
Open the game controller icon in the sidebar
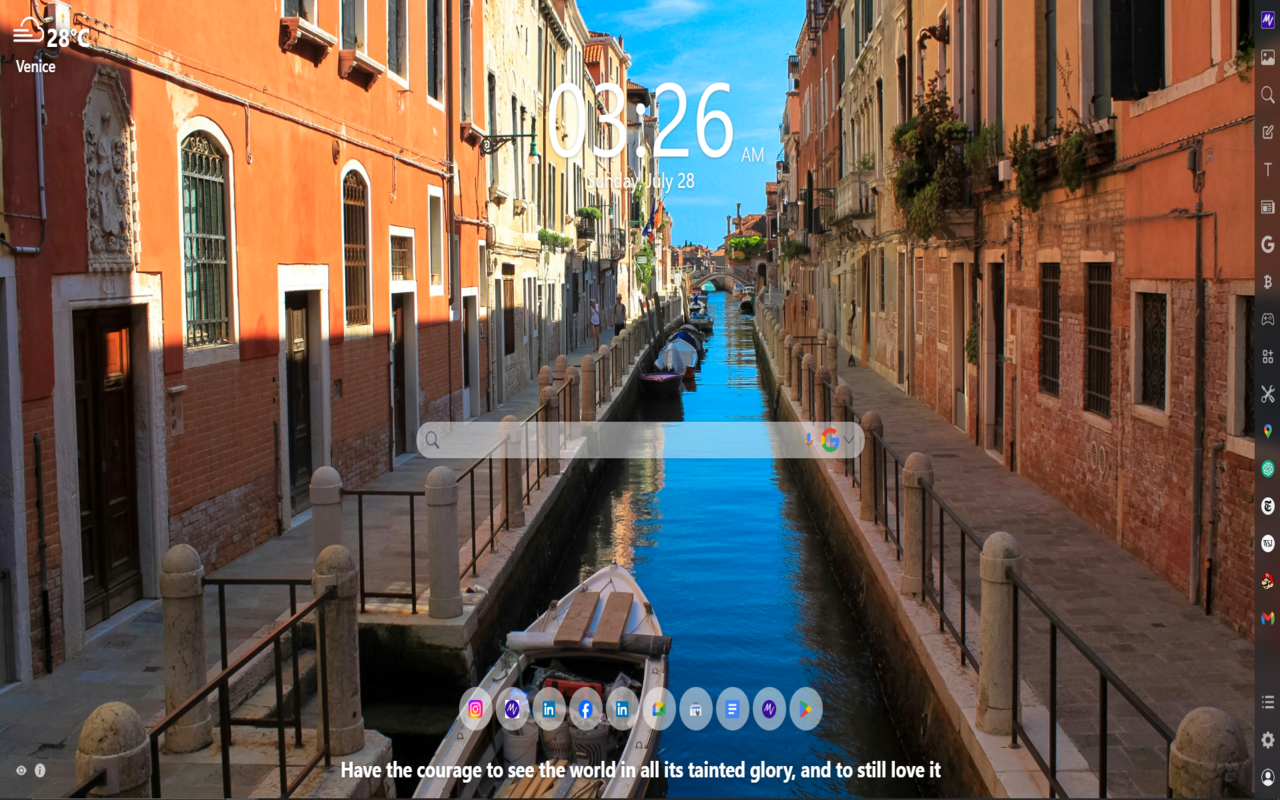[x=1267, y=319]
